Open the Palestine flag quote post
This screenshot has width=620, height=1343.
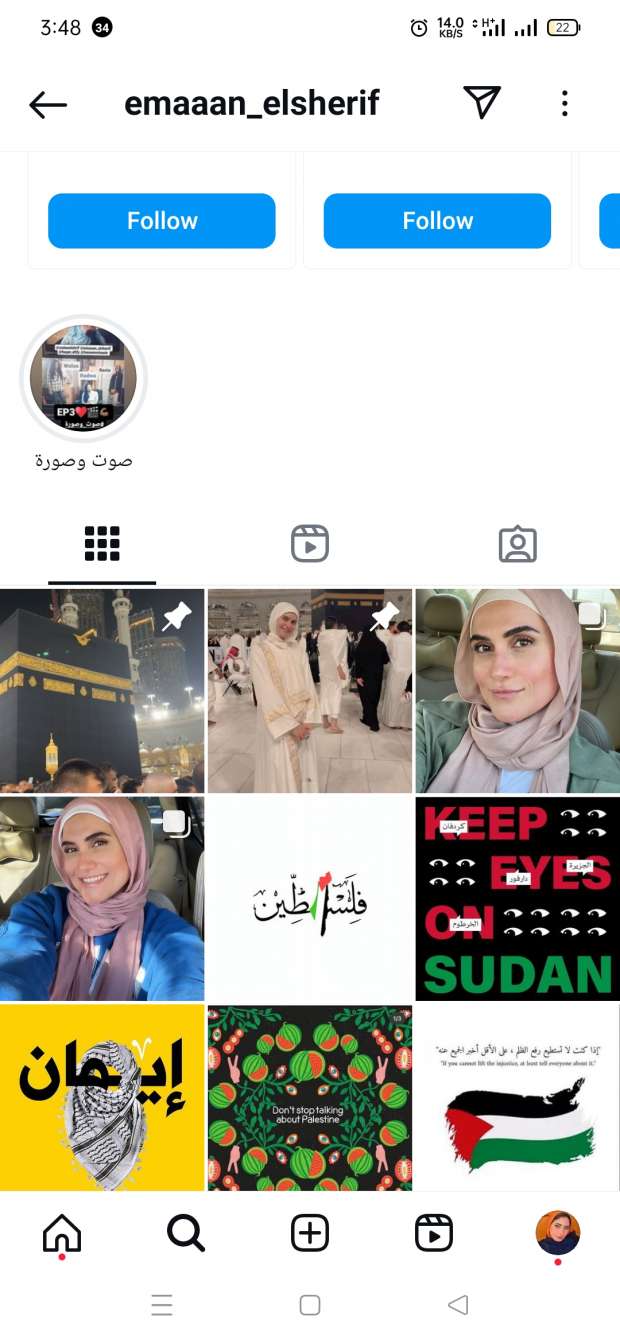click(517, 1097)
